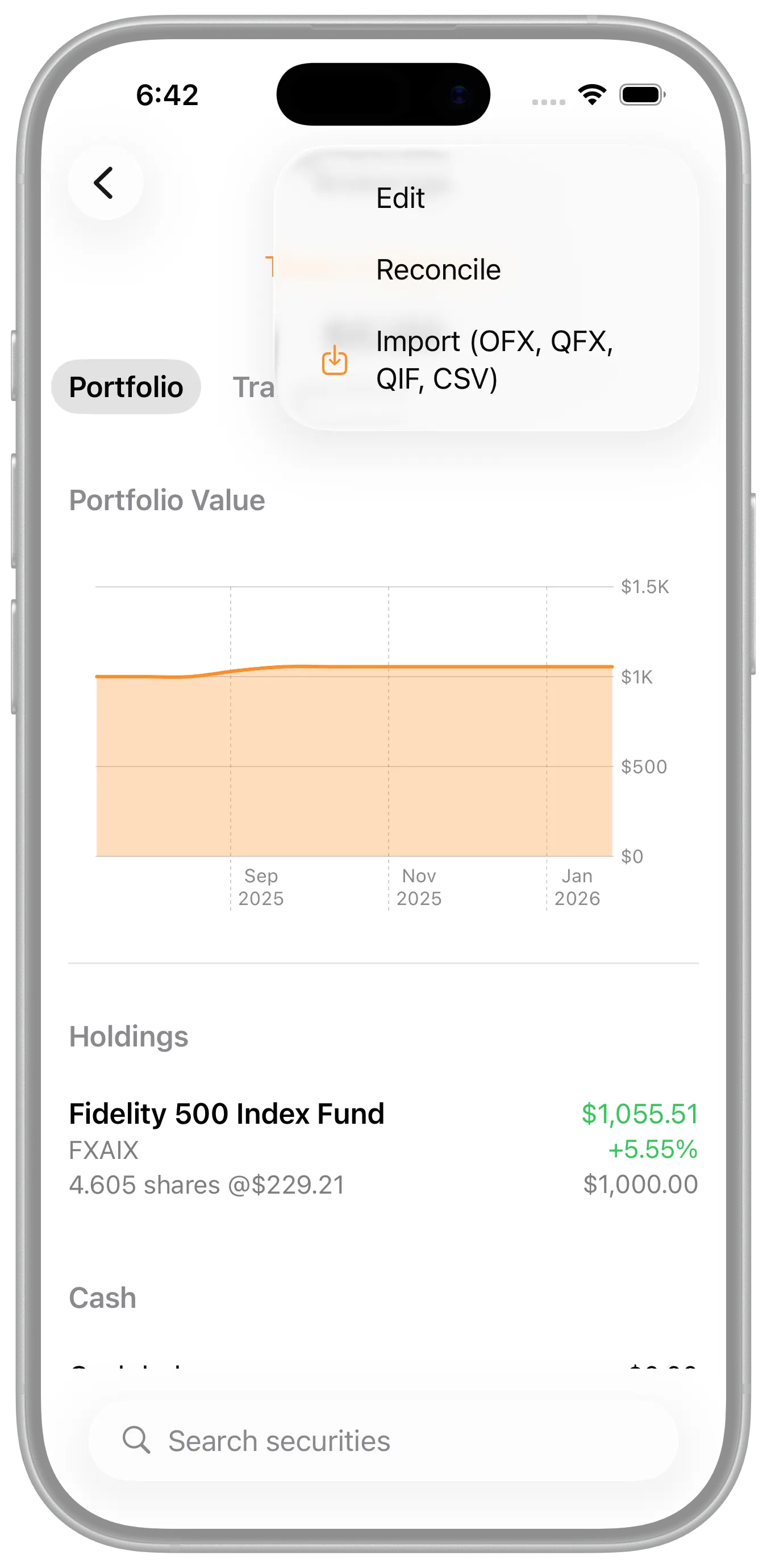The height and width of the screenshot is (1568, 767).
Task: Switch to the Portfolio tab
Action: [126, 387]
